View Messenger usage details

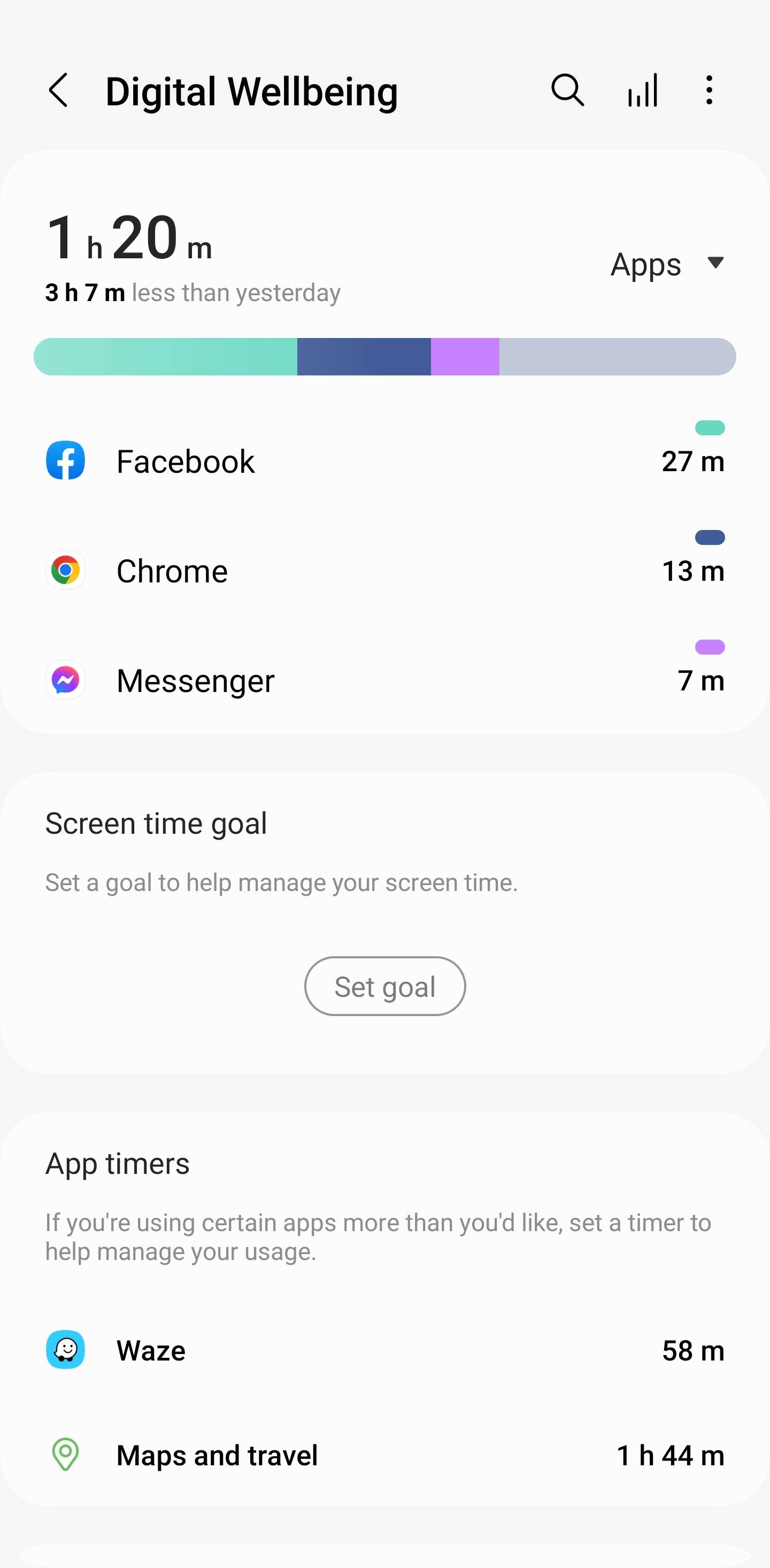[x=384, y=681]
